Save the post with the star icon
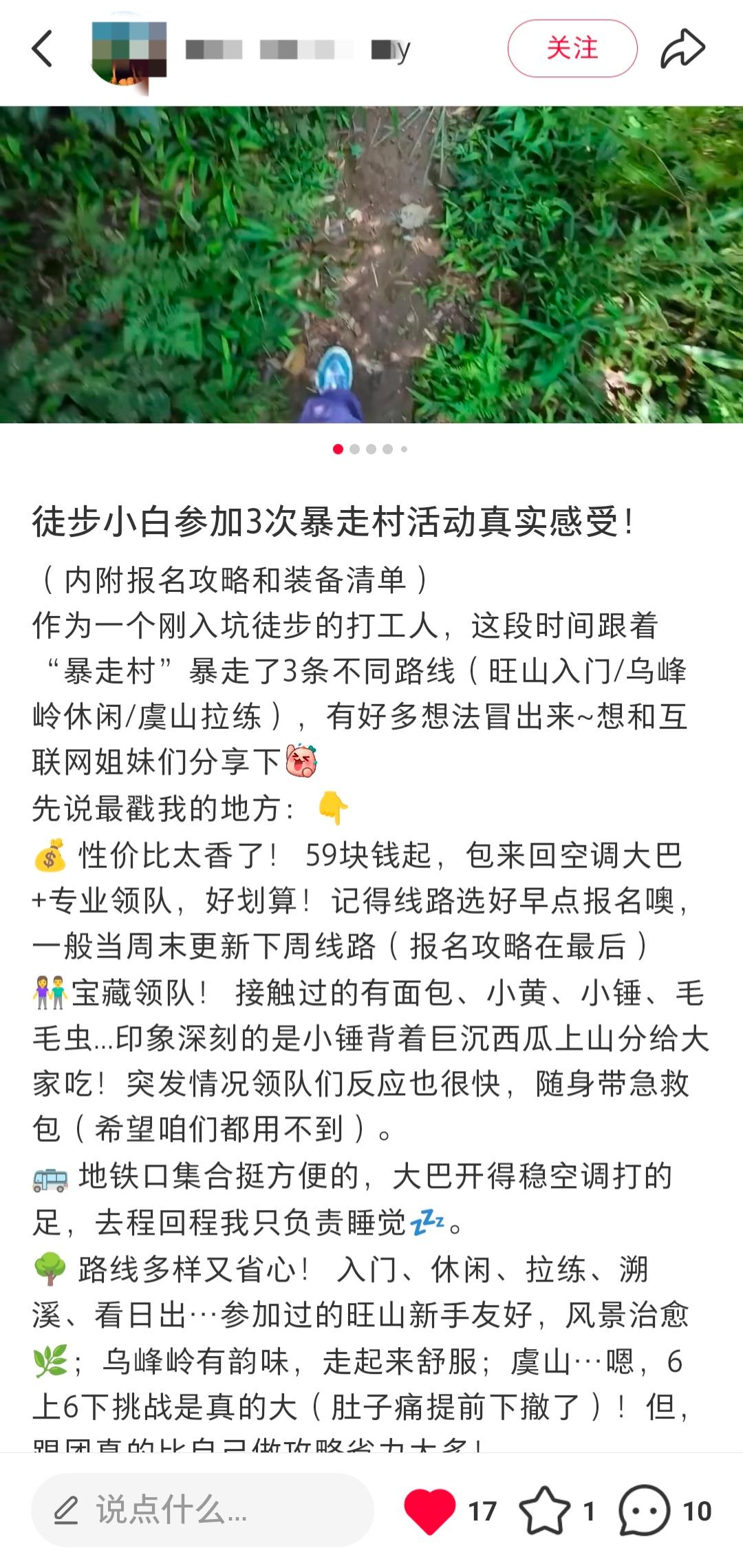The image size is (743, 1568). (x=544, y=1511)
